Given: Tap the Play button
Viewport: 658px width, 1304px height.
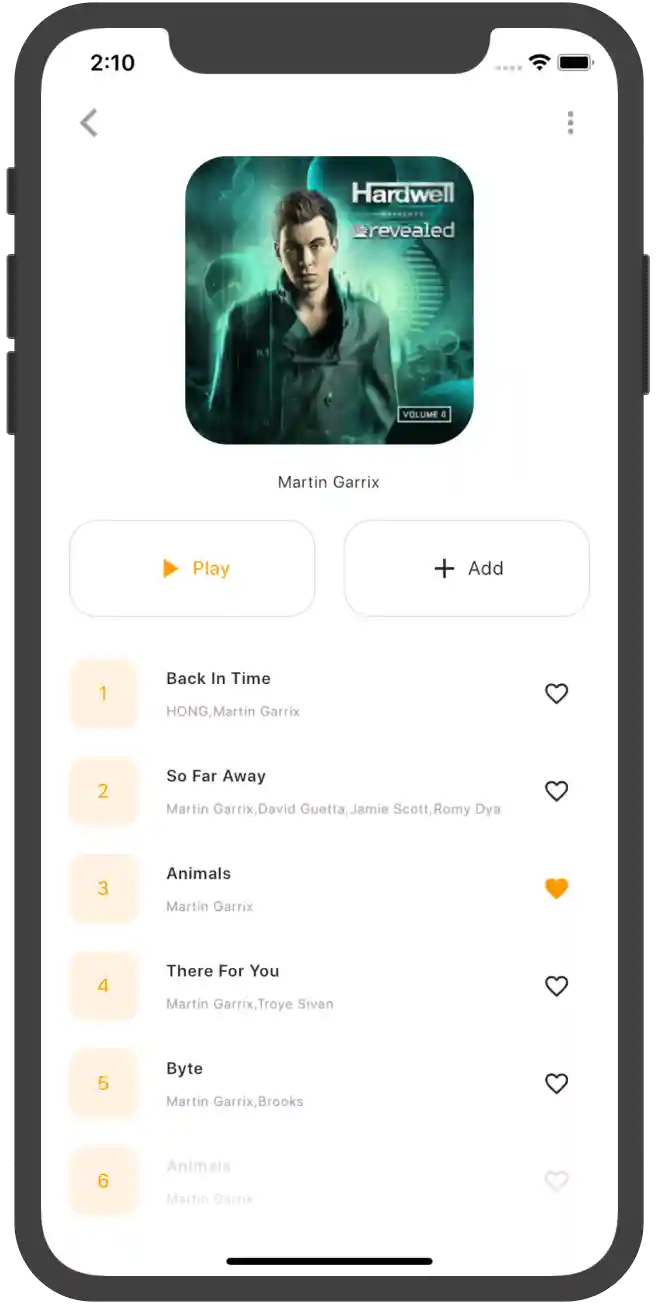Looking at the screenshot, I should pos(192,568).
